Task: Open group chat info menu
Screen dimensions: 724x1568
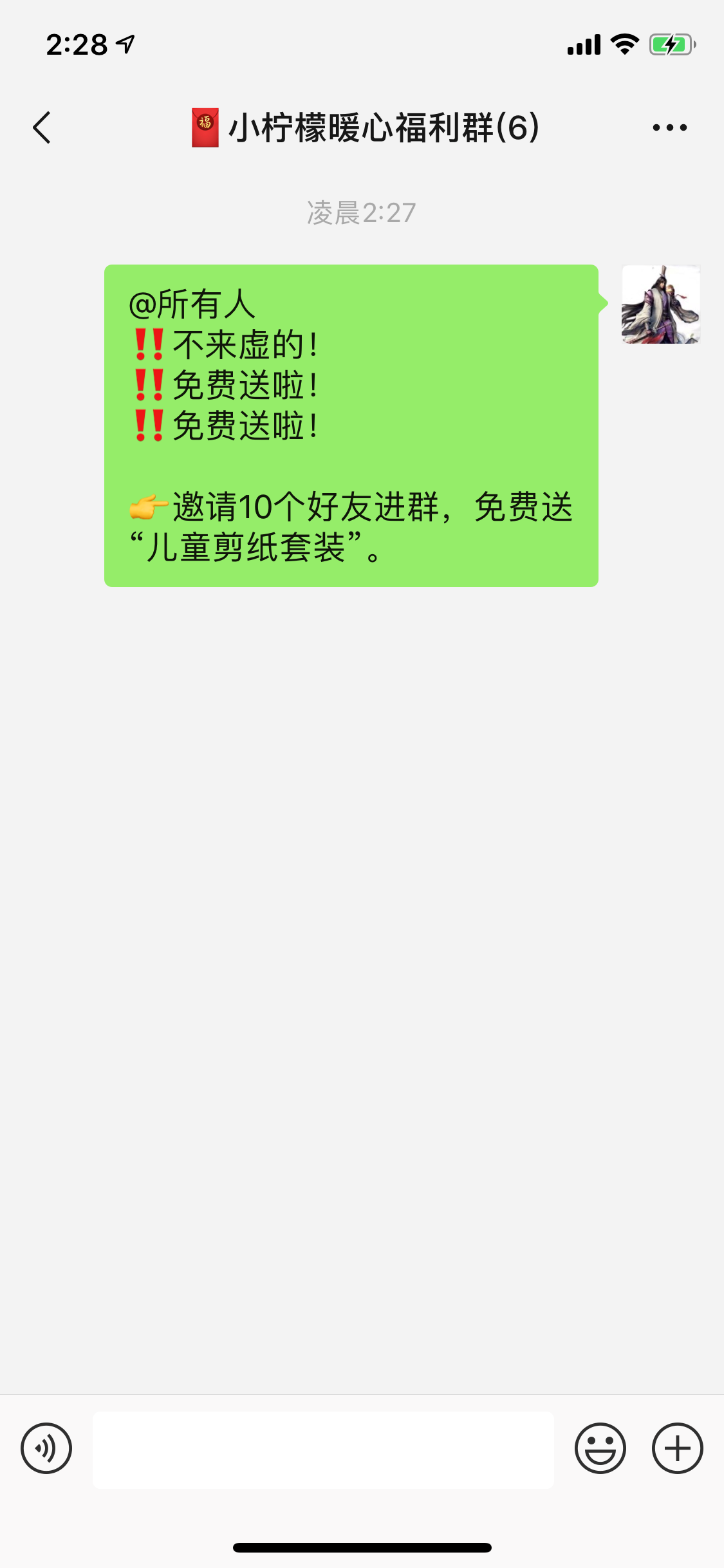Action: 669,127
